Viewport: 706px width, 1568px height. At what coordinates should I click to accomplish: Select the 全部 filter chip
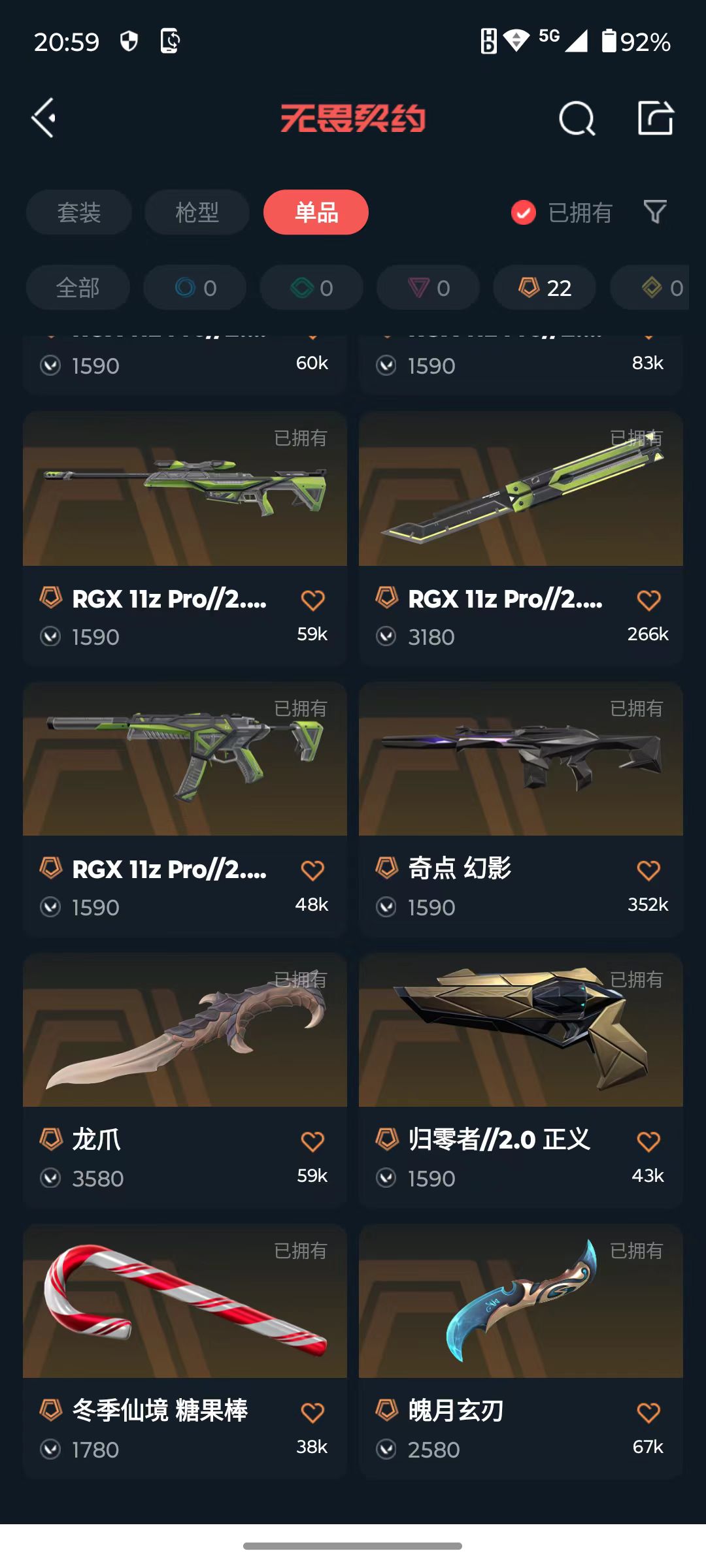[x=78, y=287]
